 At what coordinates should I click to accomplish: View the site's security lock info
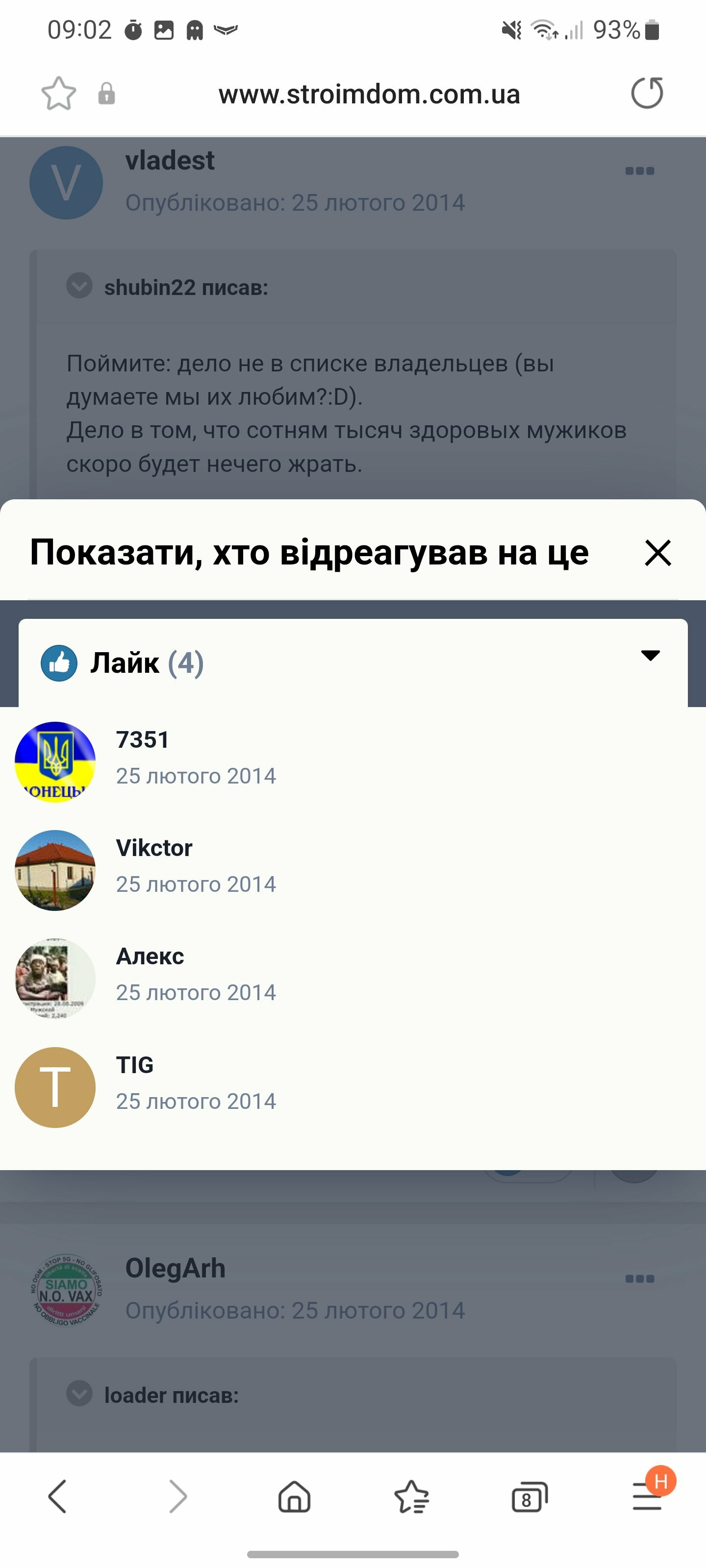point(106,94)
